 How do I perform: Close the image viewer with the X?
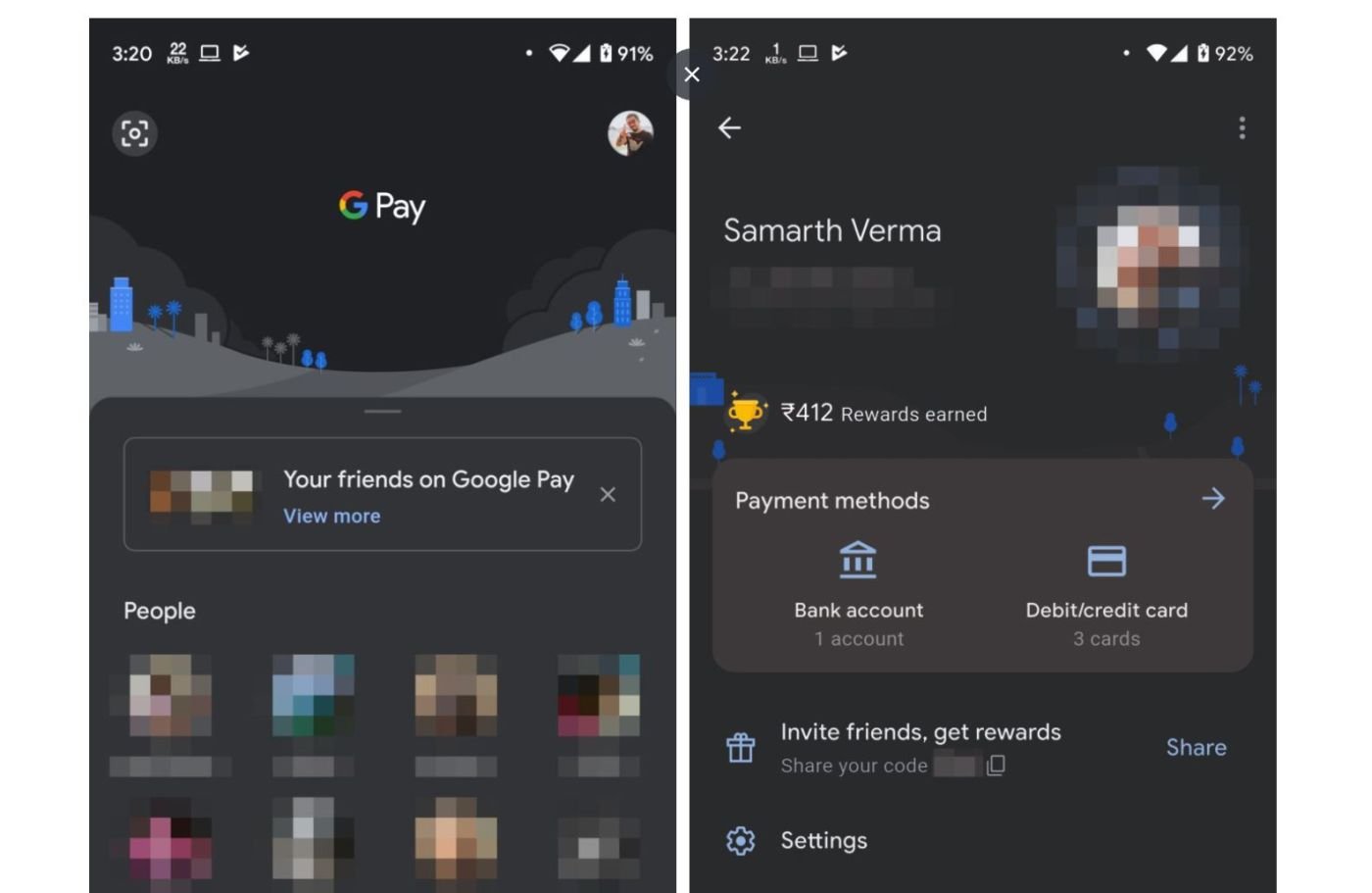coord(692,74)
